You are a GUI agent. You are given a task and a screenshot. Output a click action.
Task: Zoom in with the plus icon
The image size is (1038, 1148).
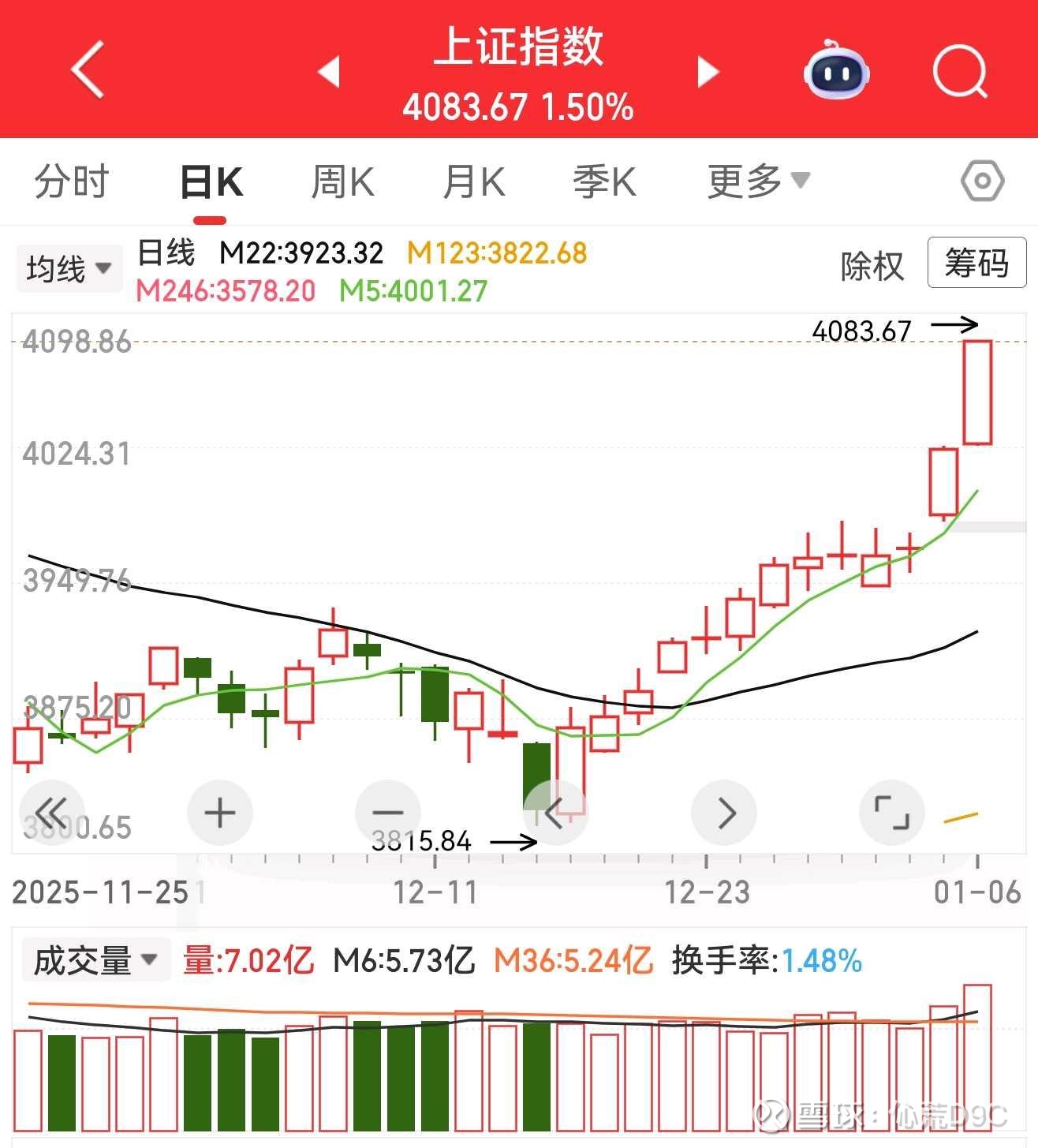click(219, 813)
